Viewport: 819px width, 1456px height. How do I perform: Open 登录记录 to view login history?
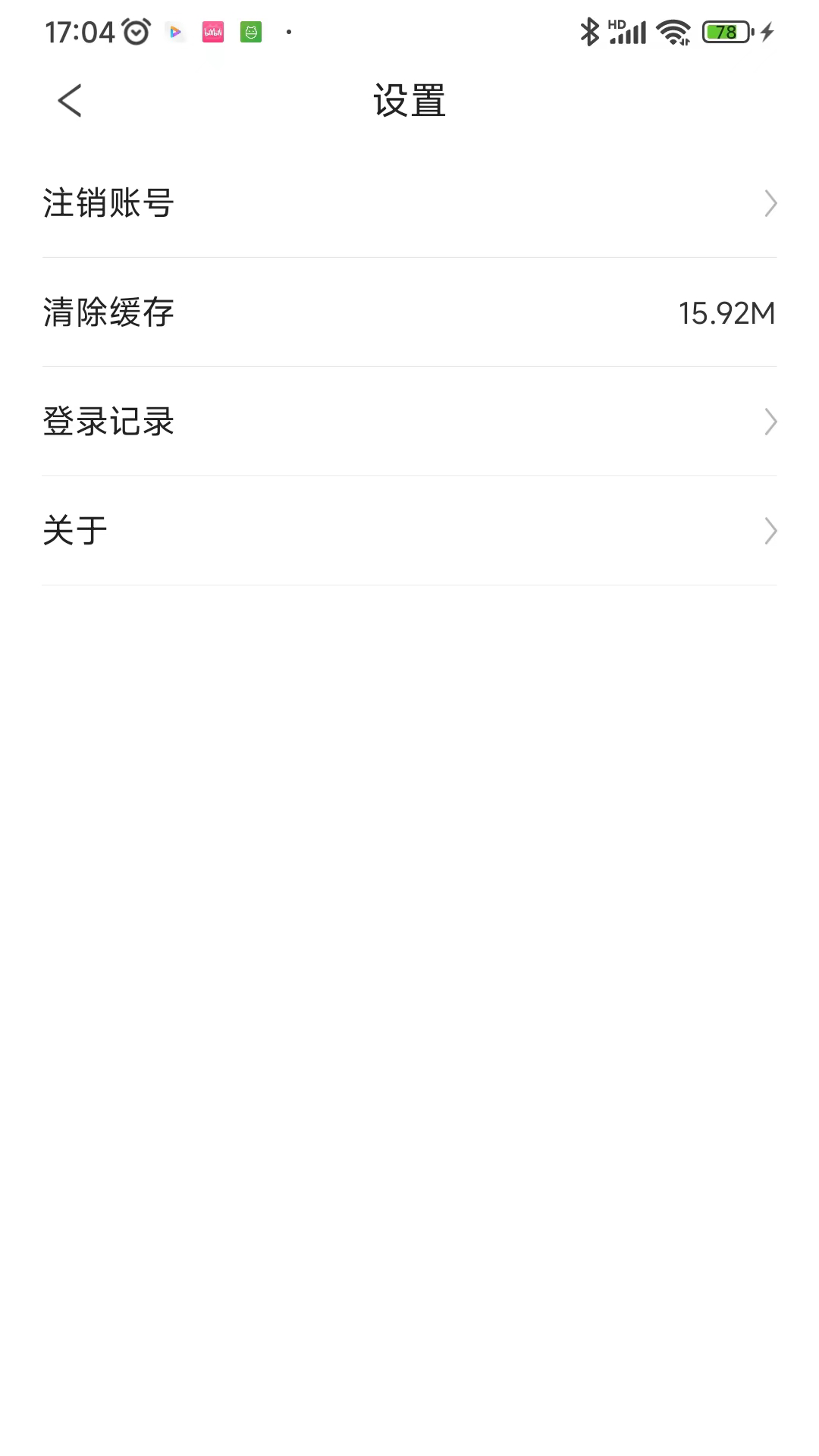tap(108, 422)
